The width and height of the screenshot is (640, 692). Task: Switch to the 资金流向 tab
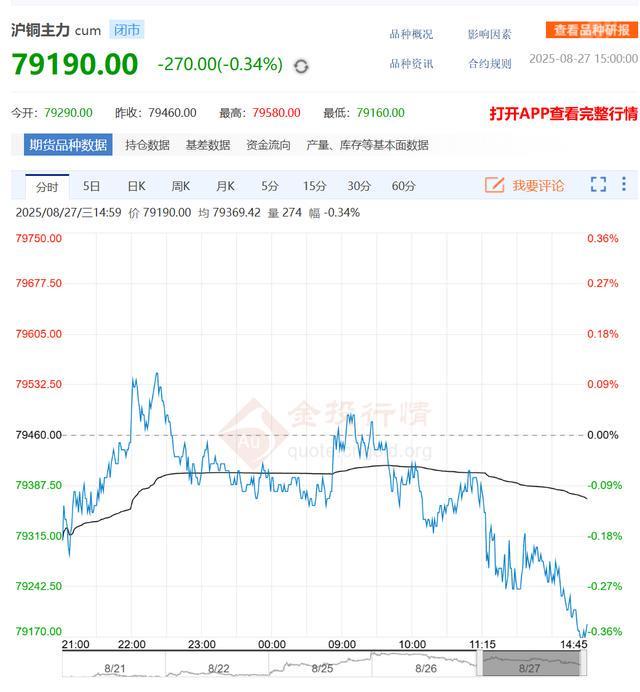coord(268,145)
